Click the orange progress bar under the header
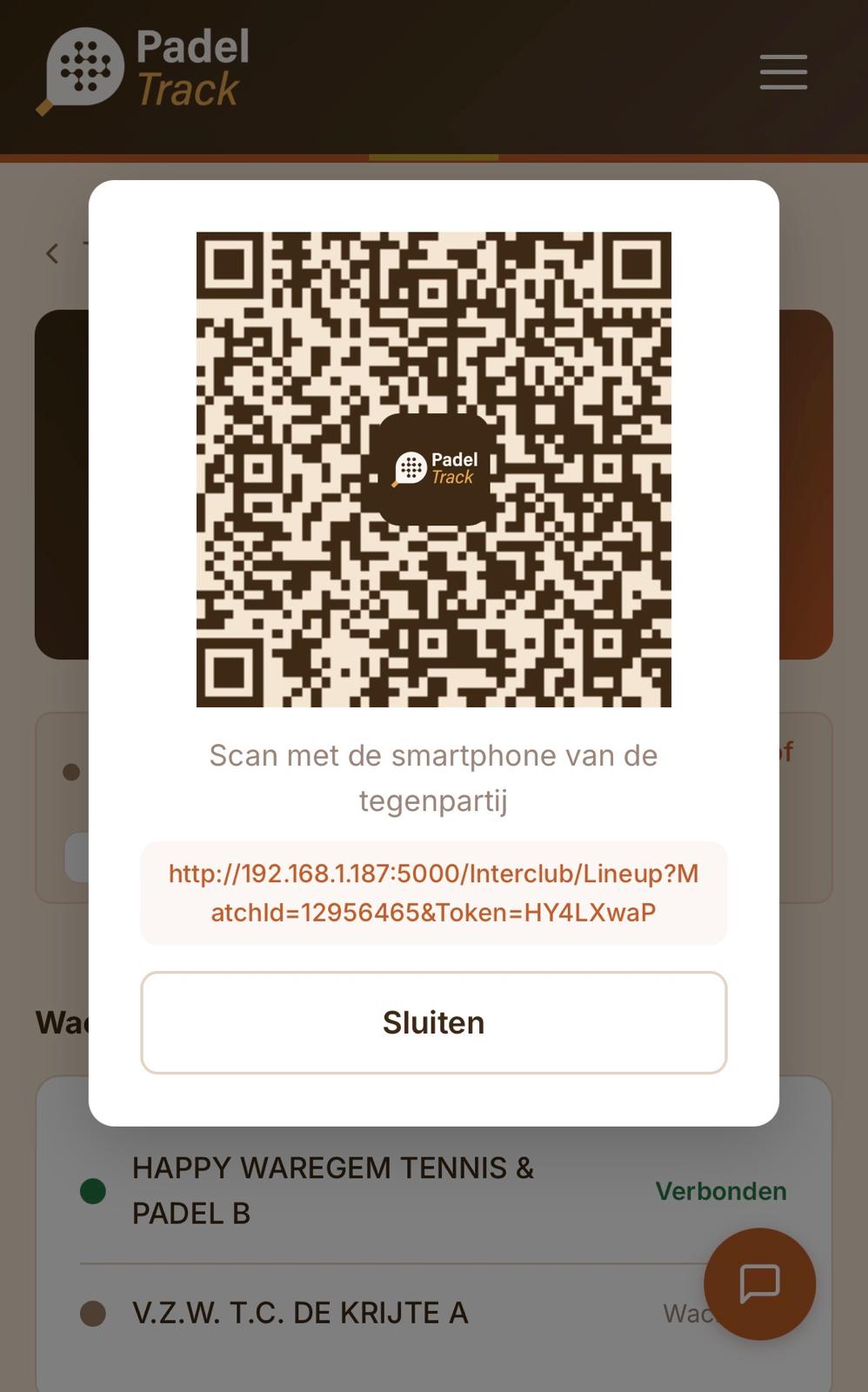This screenshot has height=1392, width=868. click(x=174, y=158)
